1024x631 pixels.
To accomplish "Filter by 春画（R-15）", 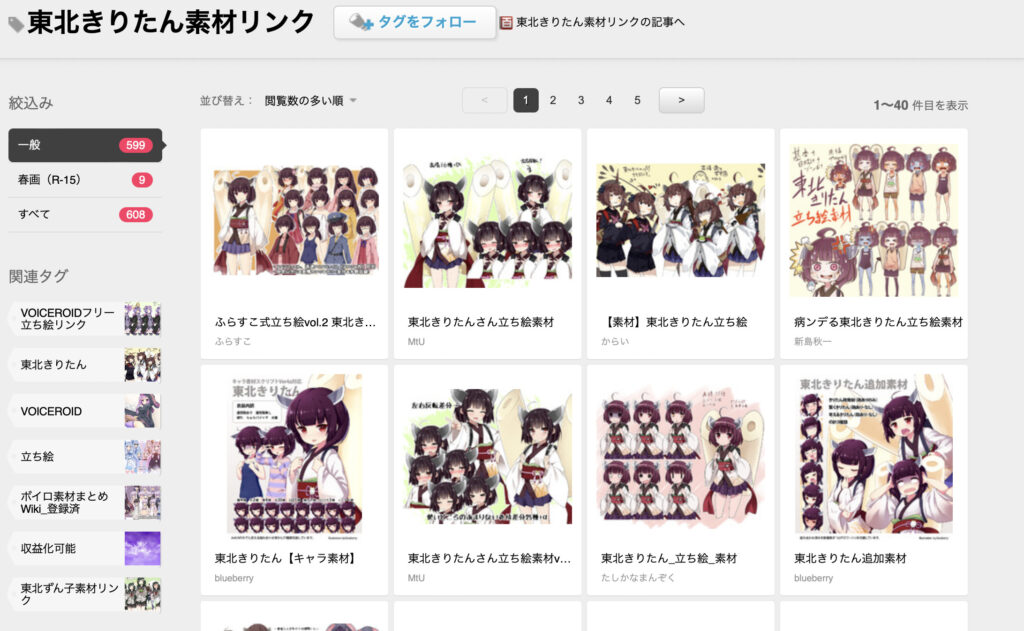I will [x=85, y=180].
